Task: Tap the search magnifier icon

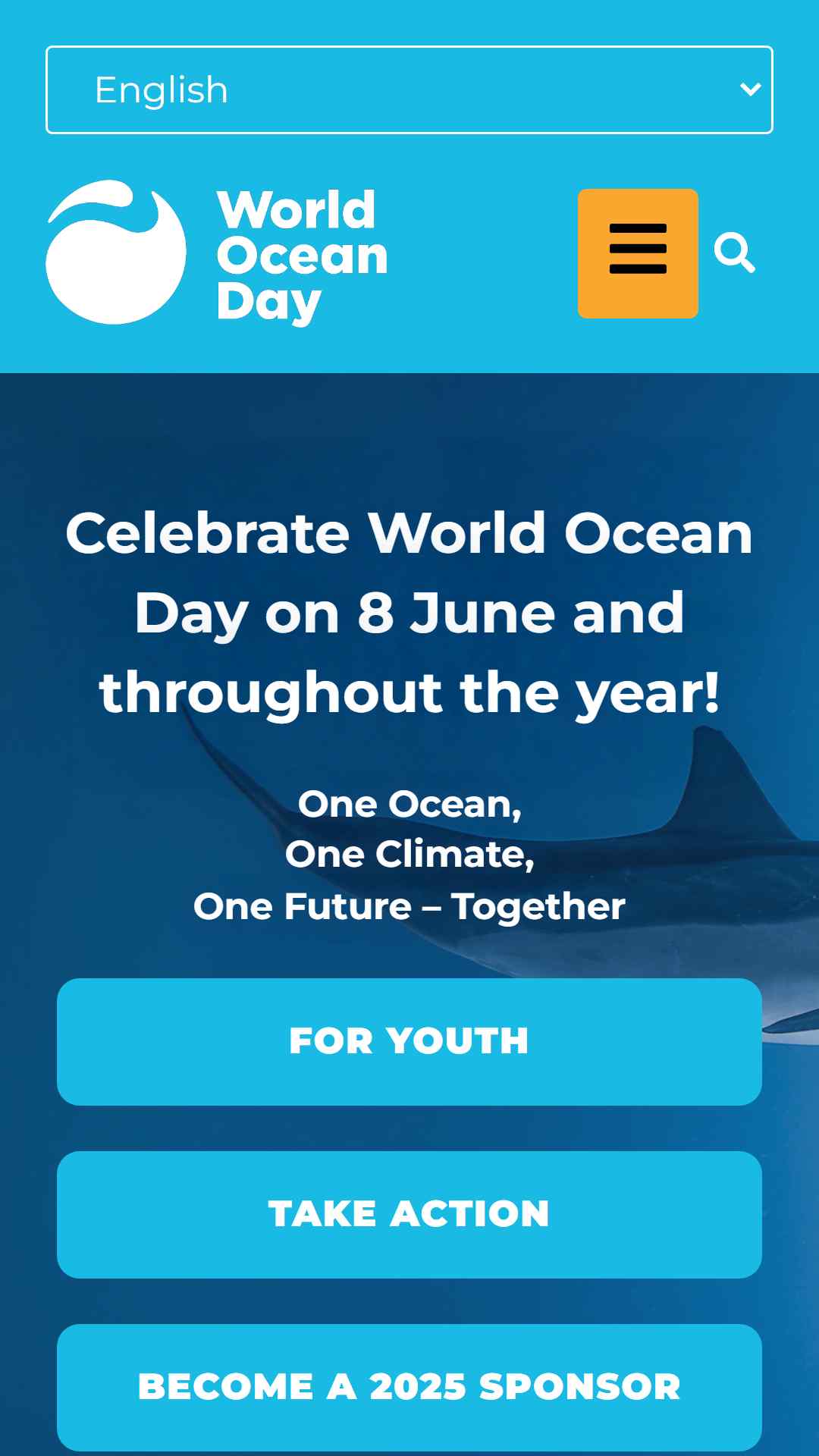Action: click(734, 253)
